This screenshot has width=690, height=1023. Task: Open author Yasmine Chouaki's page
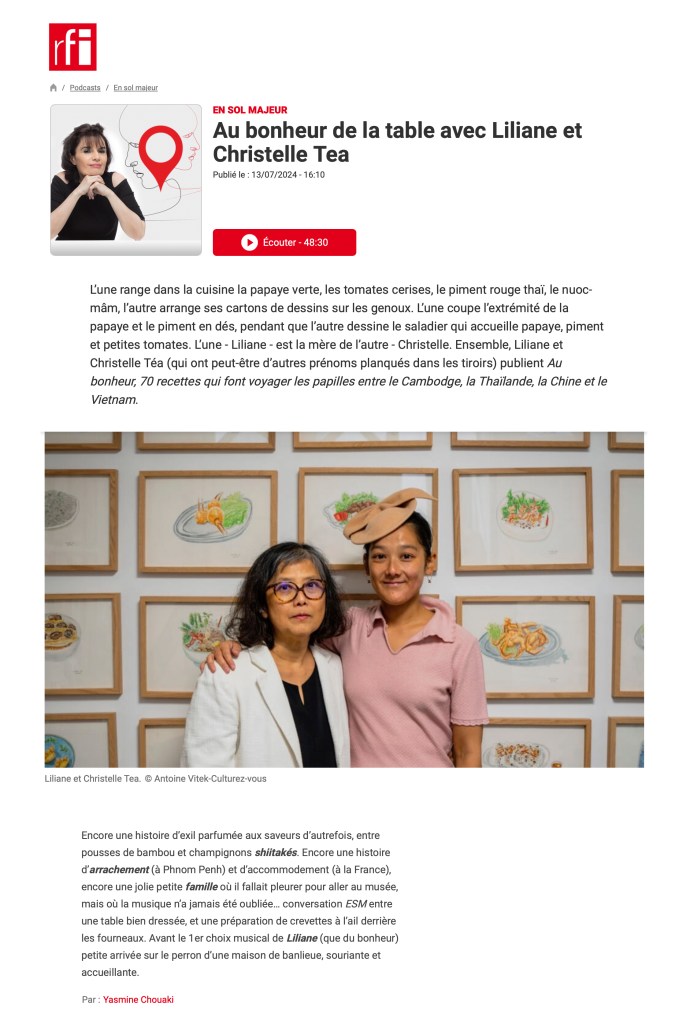[138, 999]
